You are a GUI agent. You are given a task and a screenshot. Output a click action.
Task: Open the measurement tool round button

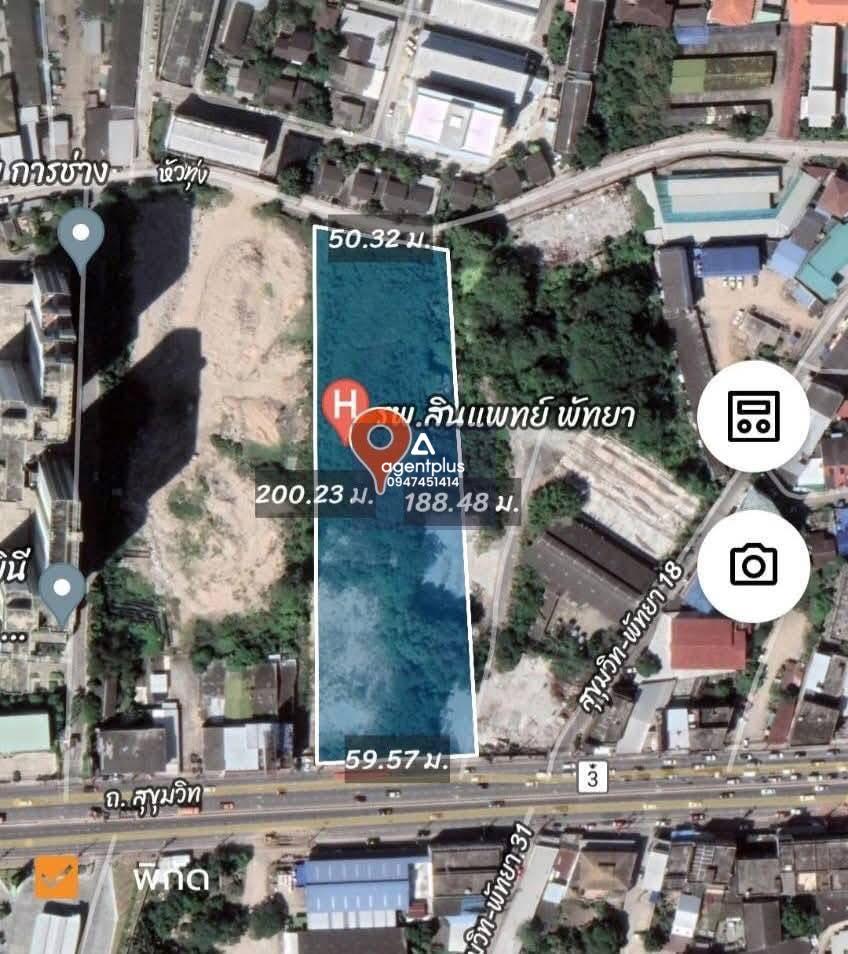click(x=753, y=416)
